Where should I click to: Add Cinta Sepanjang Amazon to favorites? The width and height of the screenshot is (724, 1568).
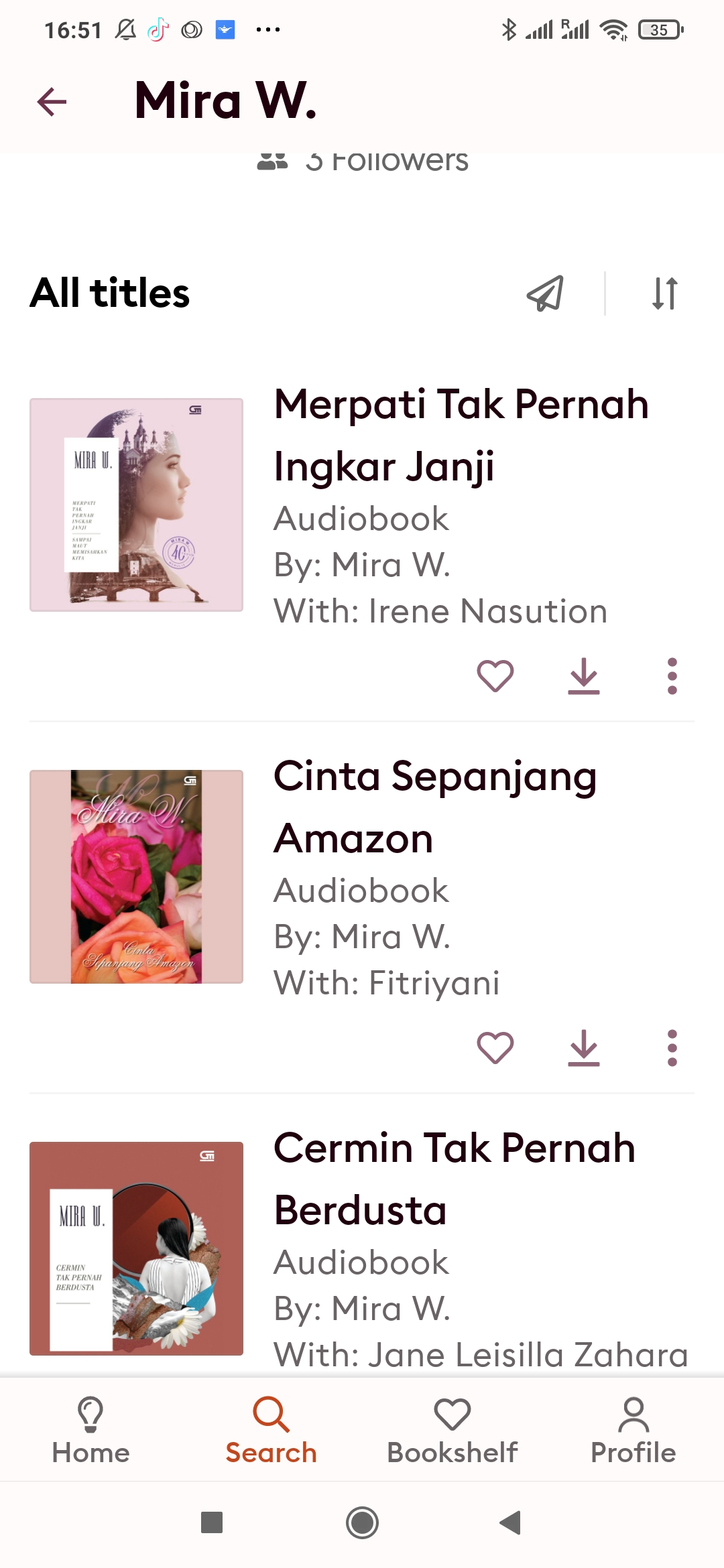[495, 1047]
